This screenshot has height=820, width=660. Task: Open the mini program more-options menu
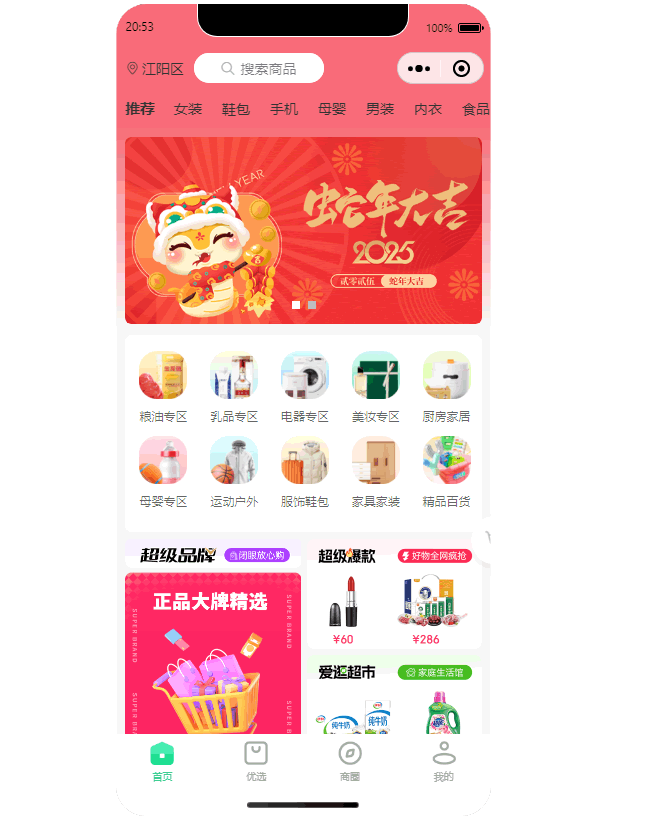pos(419,69)
